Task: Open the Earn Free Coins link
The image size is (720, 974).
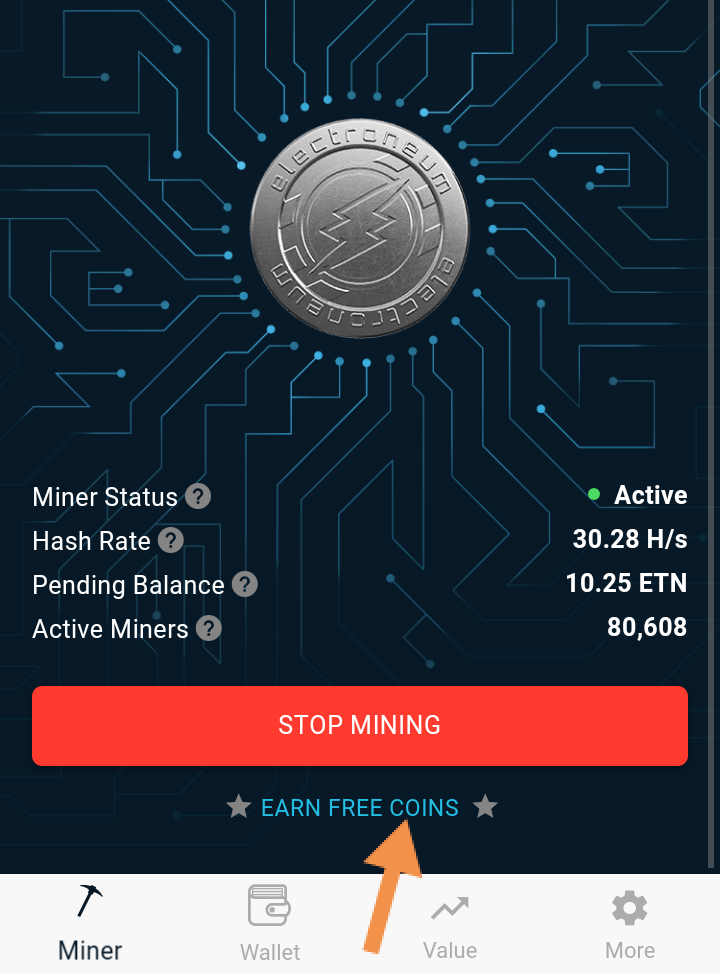Action: (x=360, y=807)
